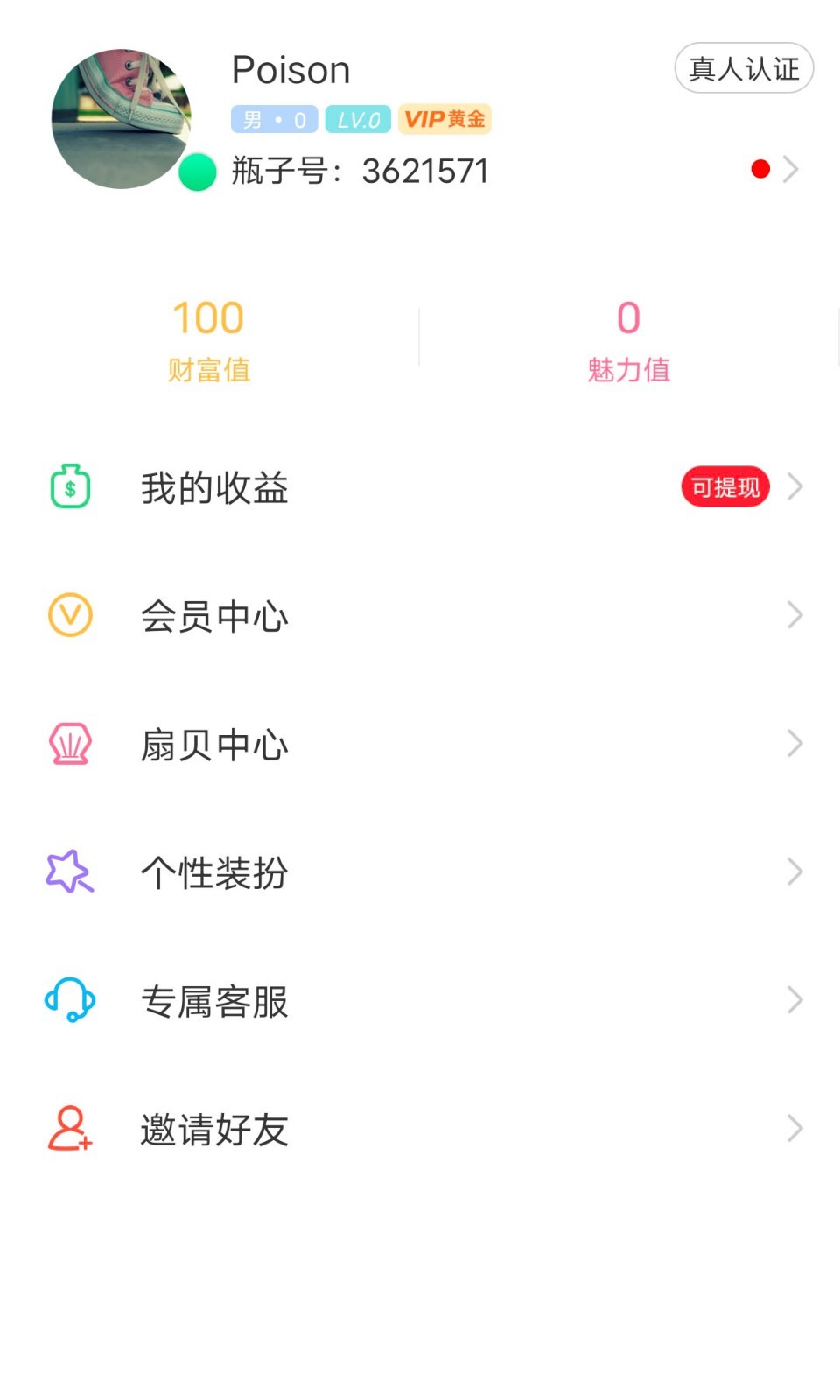Viewport: 840px width, 1400px height.
Task: Click the orange add-friend icon beside 邀请好友
Action: [x=70, y=1128]
